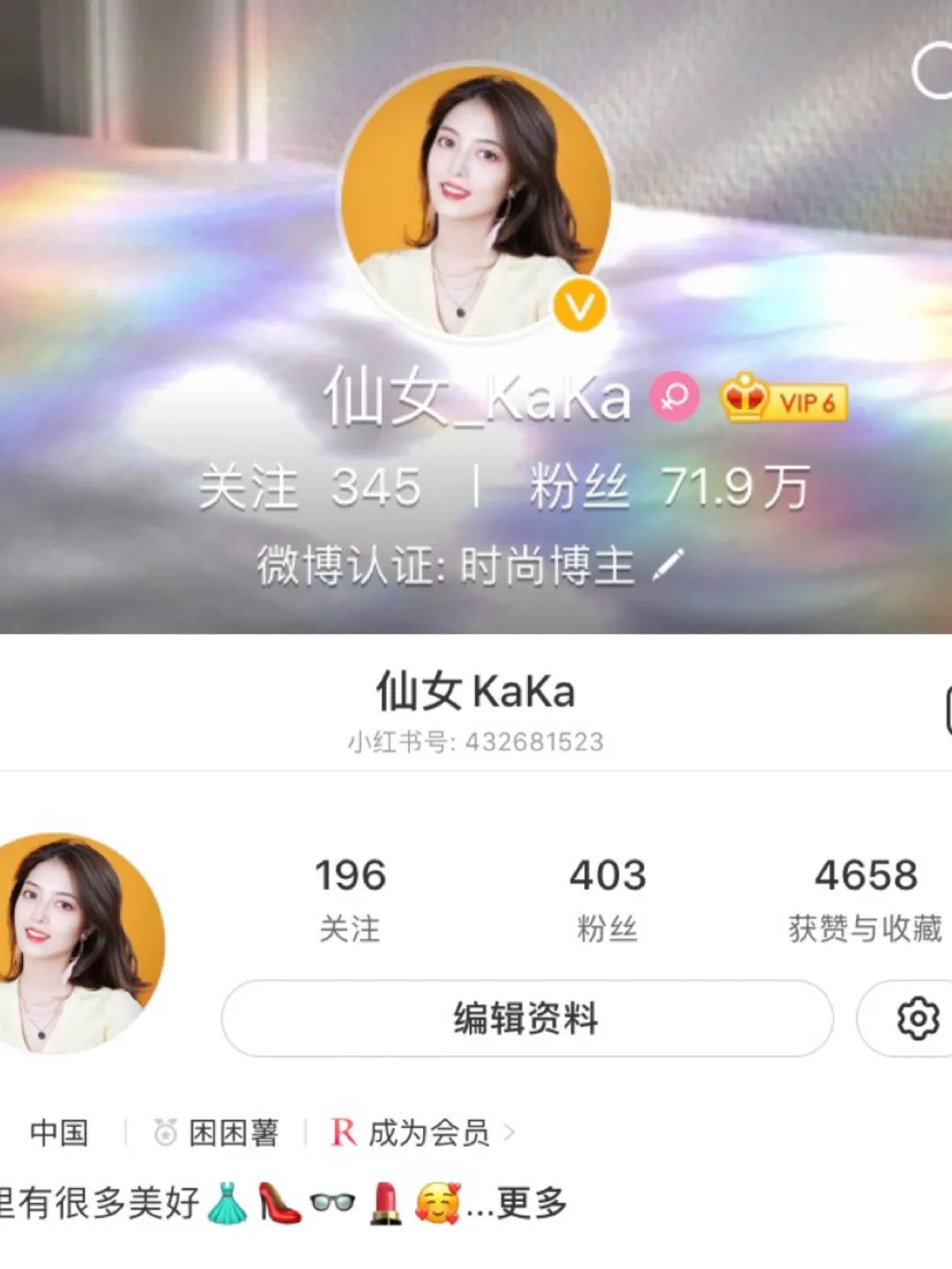The height and width of the screenshot is (1269, 952).
Task: Click the yellow verified V badge on avatar
Action: point(581,304)
